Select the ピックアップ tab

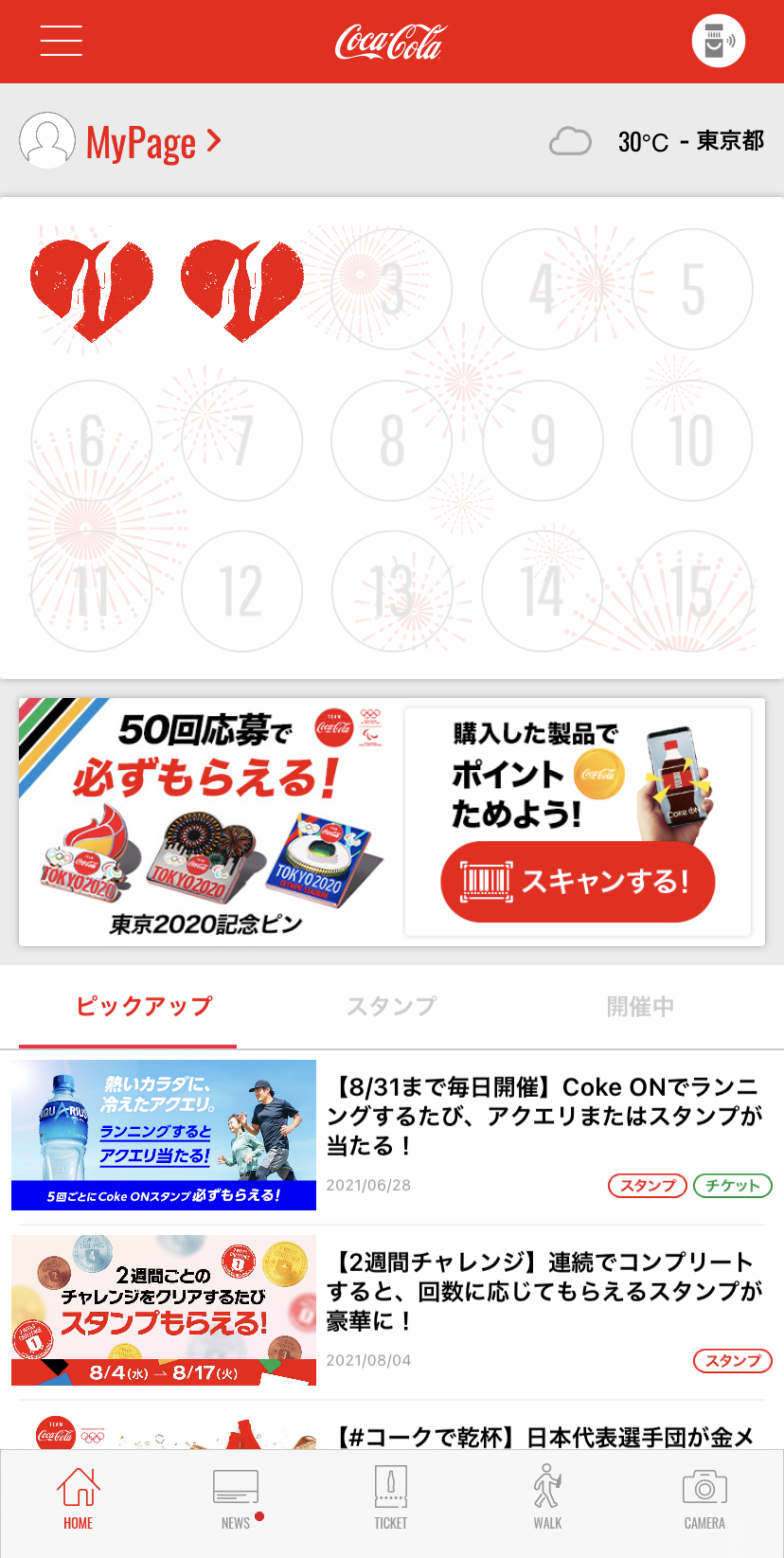pos(144,1006)
